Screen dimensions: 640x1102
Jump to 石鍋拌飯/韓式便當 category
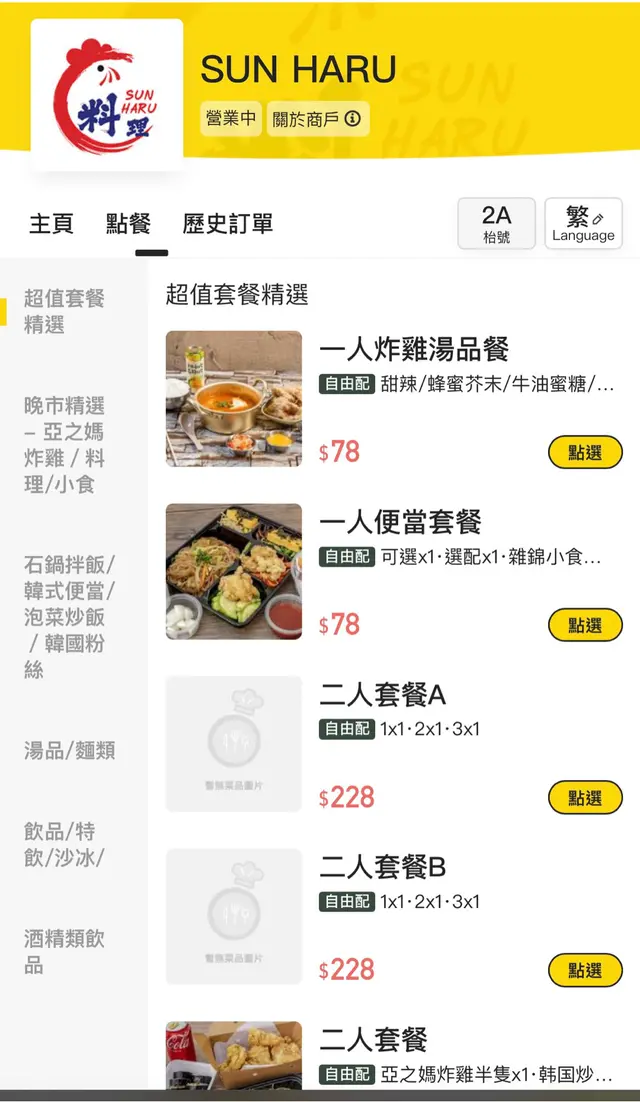[x=68, y=616]
